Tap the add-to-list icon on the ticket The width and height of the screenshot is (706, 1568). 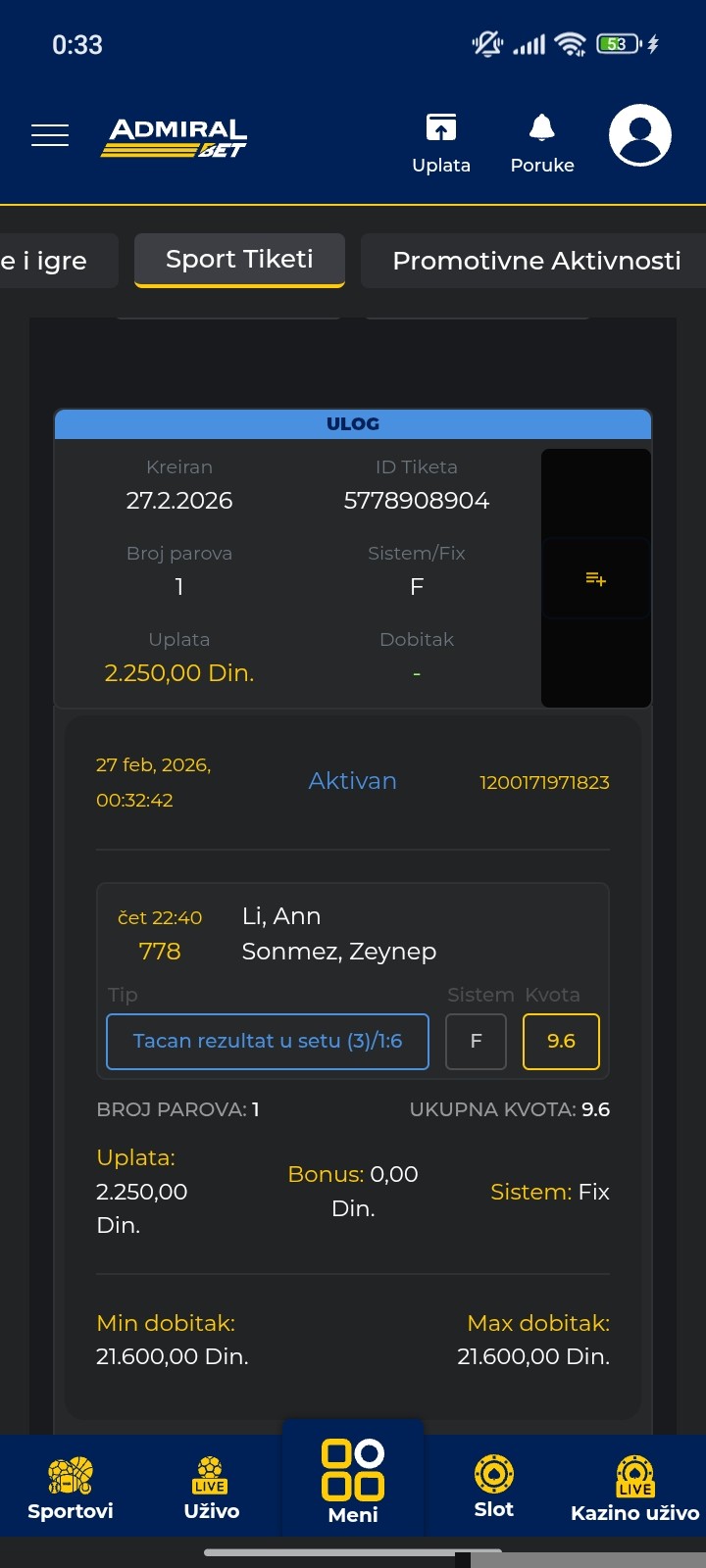click(x=595, y=579)
